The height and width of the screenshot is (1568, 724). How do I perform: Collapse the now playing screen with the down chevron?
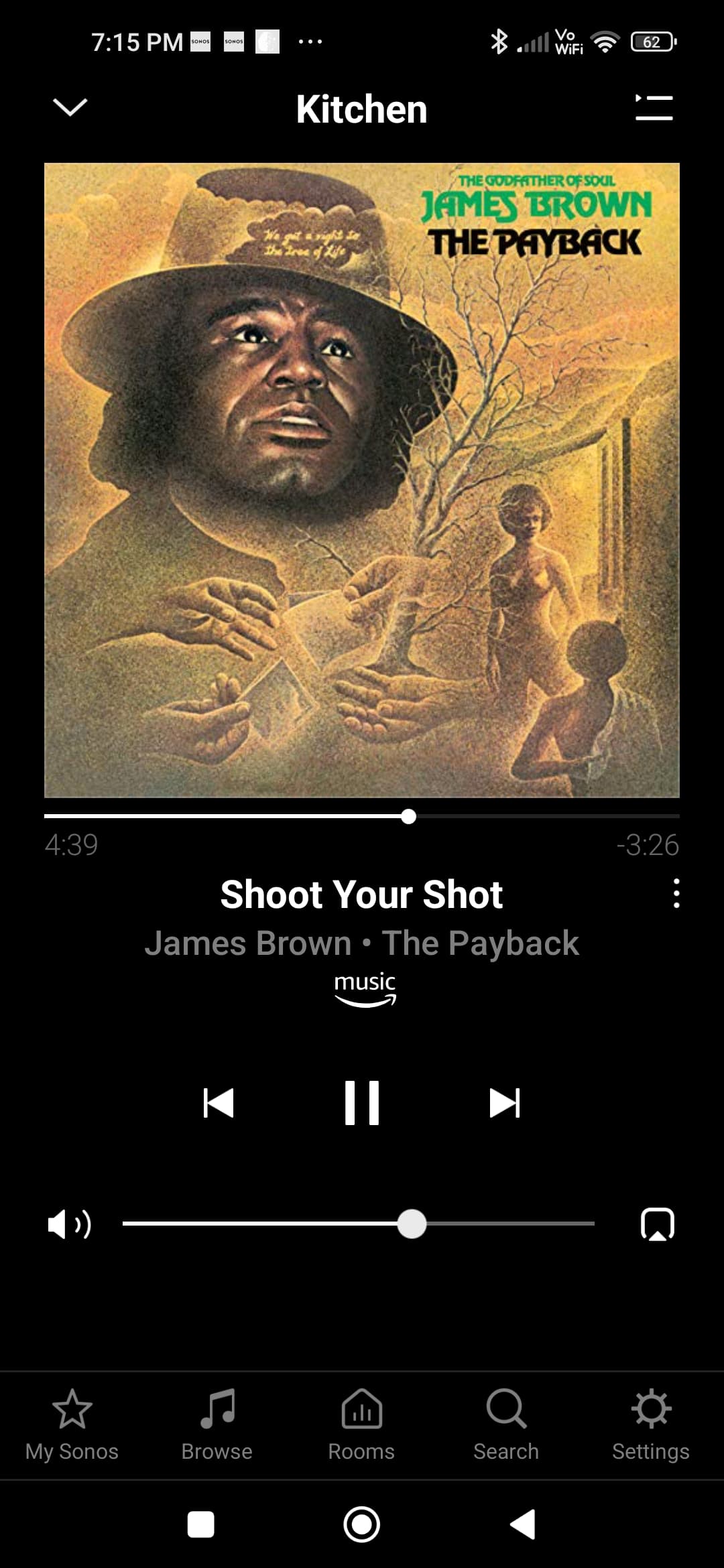click(x=70, y=107)
